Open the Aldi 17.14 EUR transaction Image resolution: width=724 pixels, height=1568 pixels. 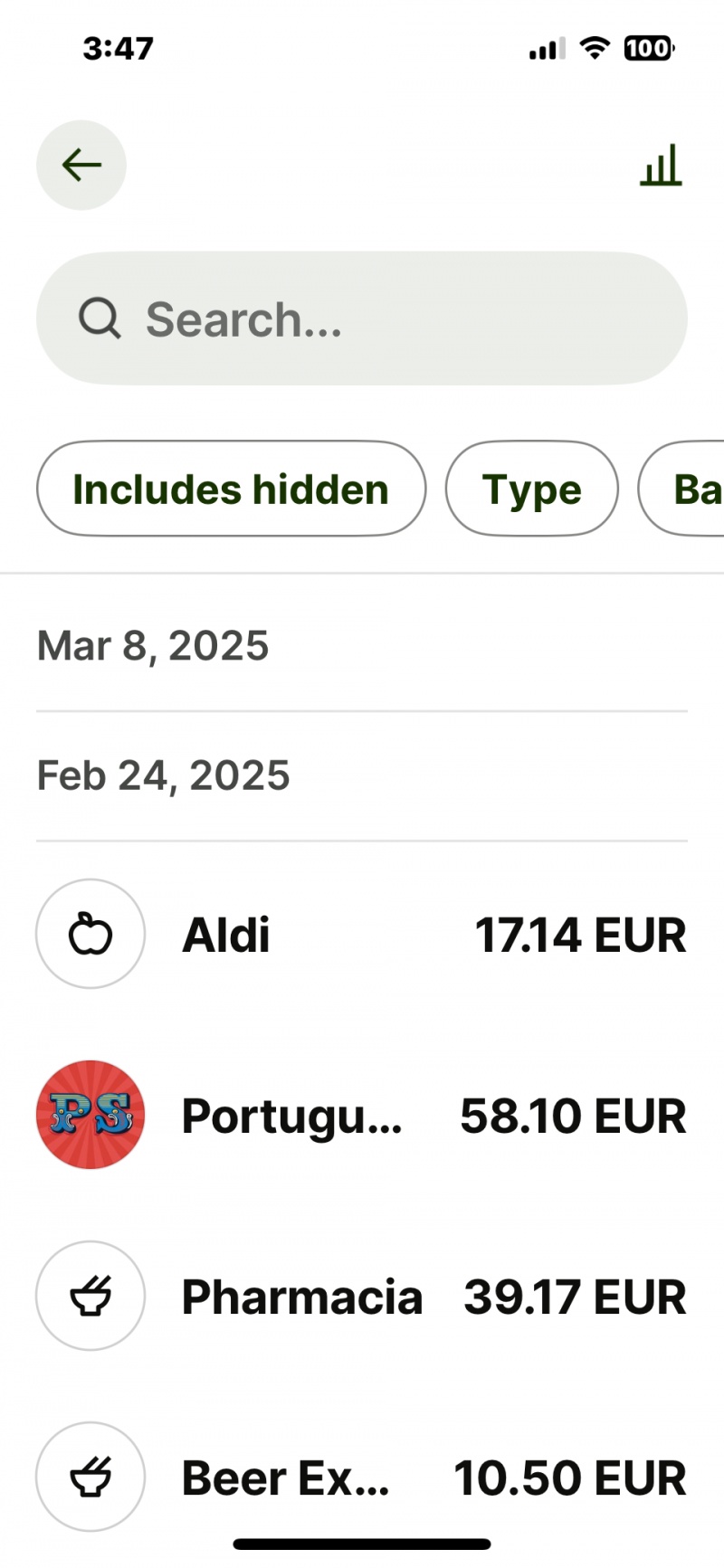362,934
